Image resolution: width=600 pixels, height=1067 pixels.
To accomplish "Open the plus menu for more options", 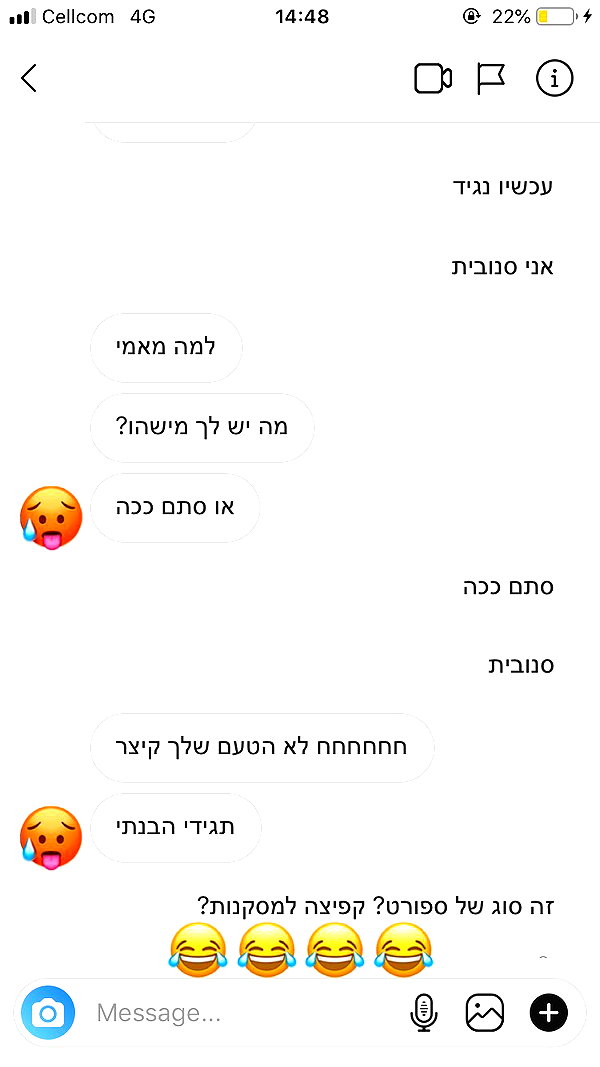I will 548,1013.
